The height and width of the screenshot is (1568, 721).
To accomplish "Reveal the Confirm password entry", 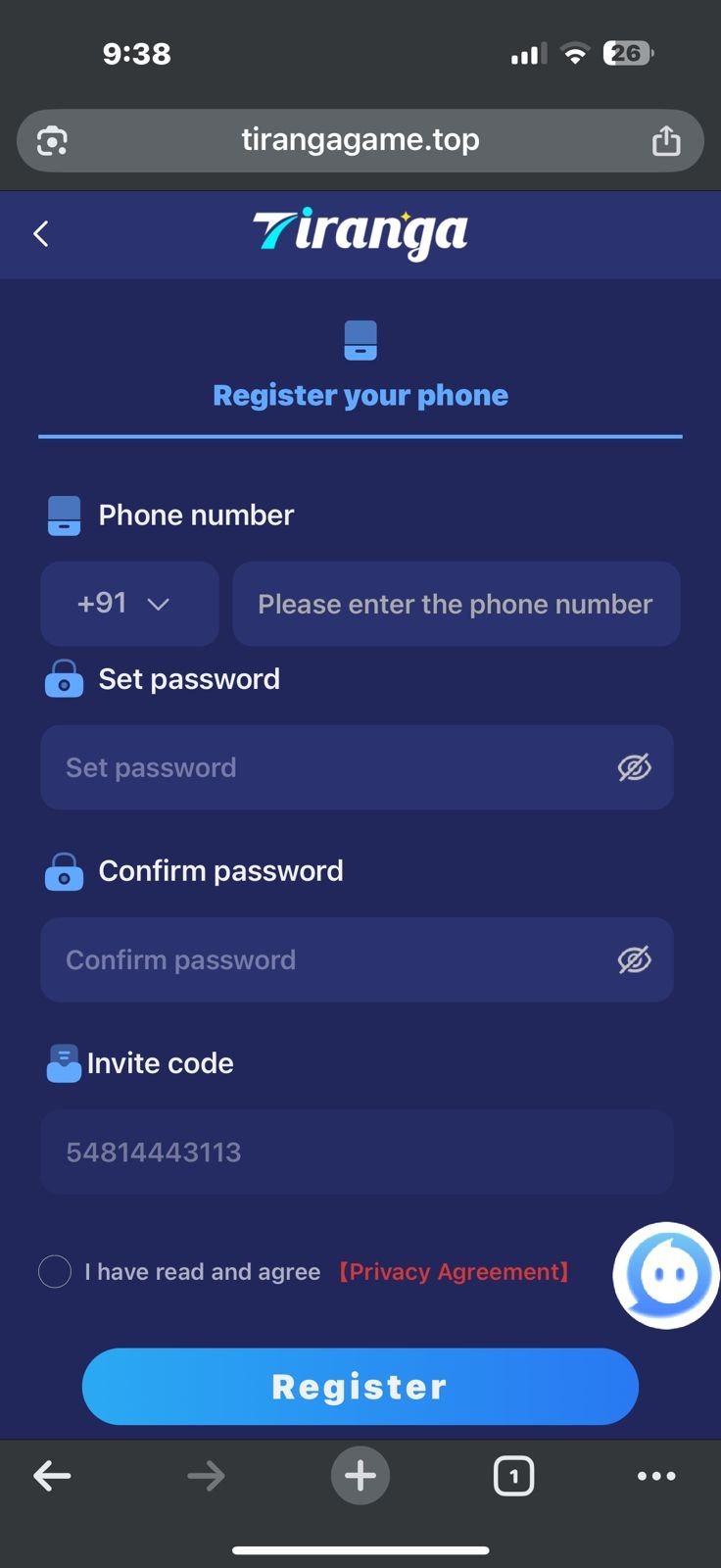I will pos(634,959).
